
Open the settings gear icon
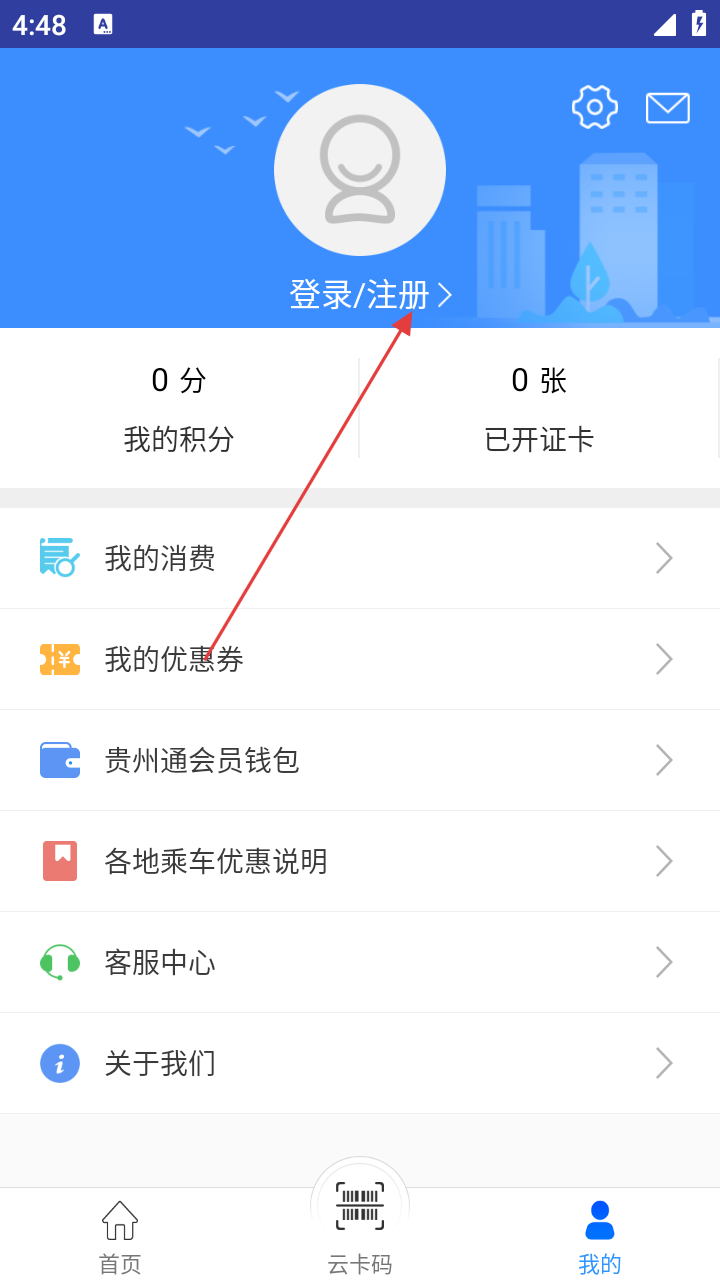pos(595,107)
